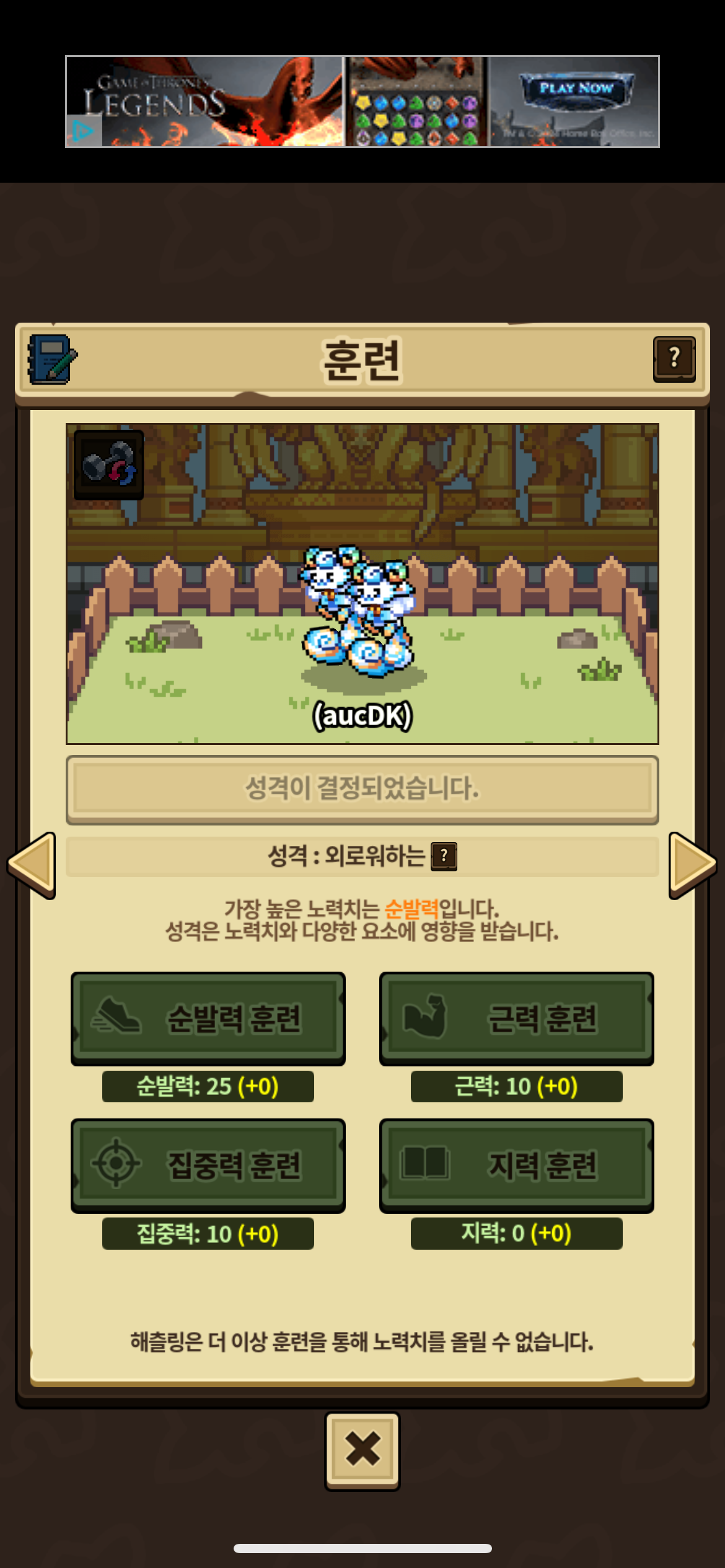Go to the next pet with the right arrow

tap(692, 865)
